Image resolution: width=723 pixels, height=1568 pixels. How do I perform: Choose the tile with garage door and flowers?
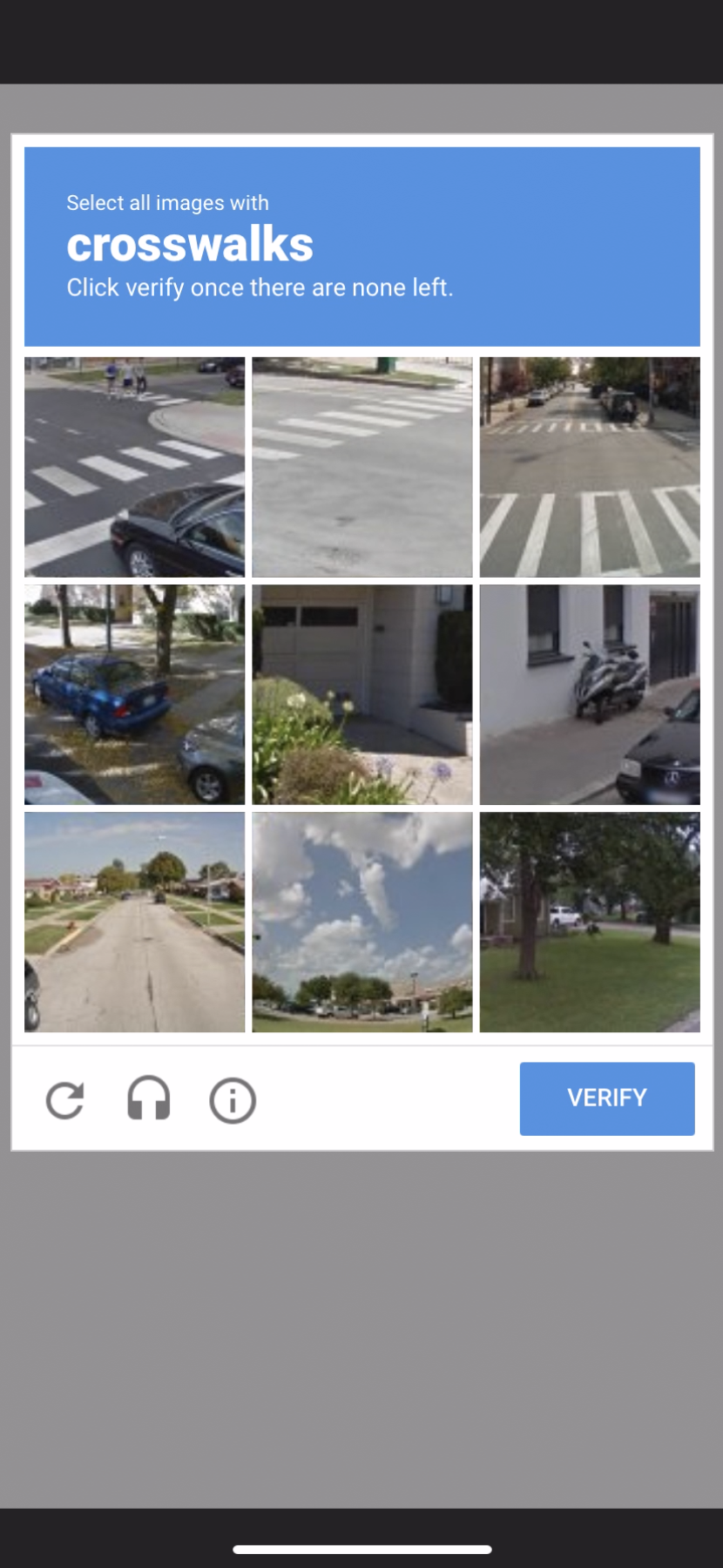point(362,694)
